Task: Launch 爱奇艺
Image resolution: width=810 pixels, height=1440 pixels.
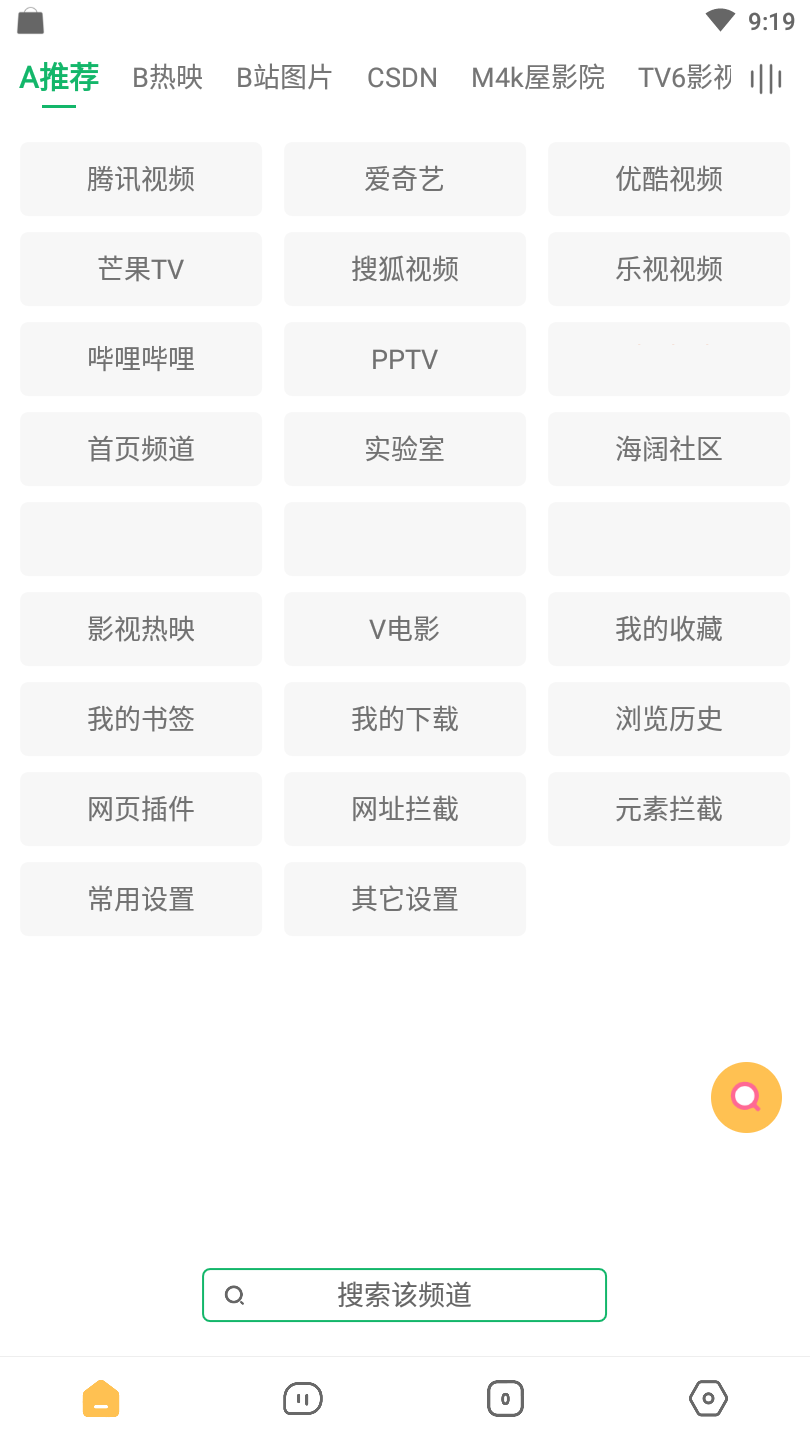Action: click(405, 179)
